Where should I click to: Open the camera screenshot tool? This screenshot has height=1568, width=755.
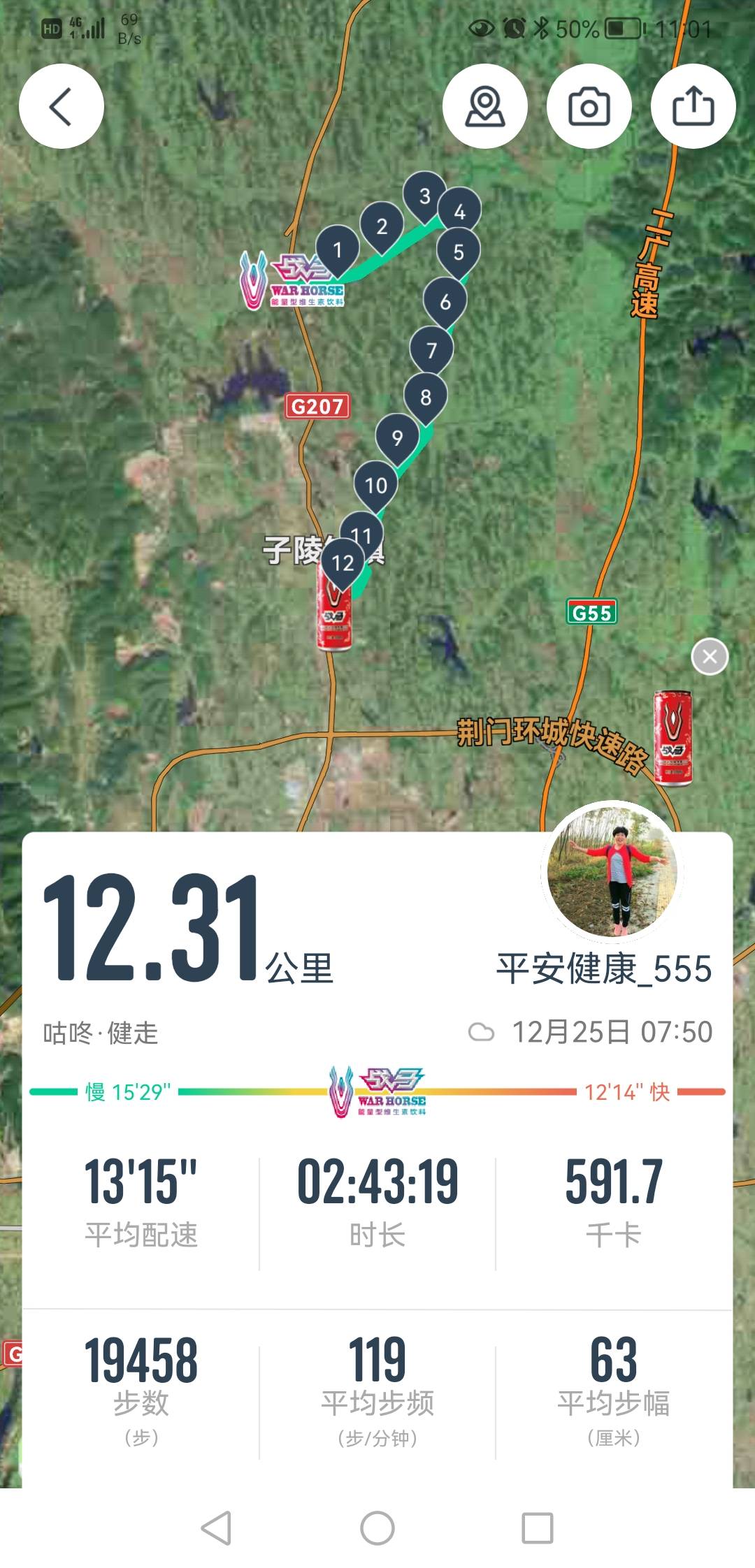pyautogui.click(x=591, y=106)
